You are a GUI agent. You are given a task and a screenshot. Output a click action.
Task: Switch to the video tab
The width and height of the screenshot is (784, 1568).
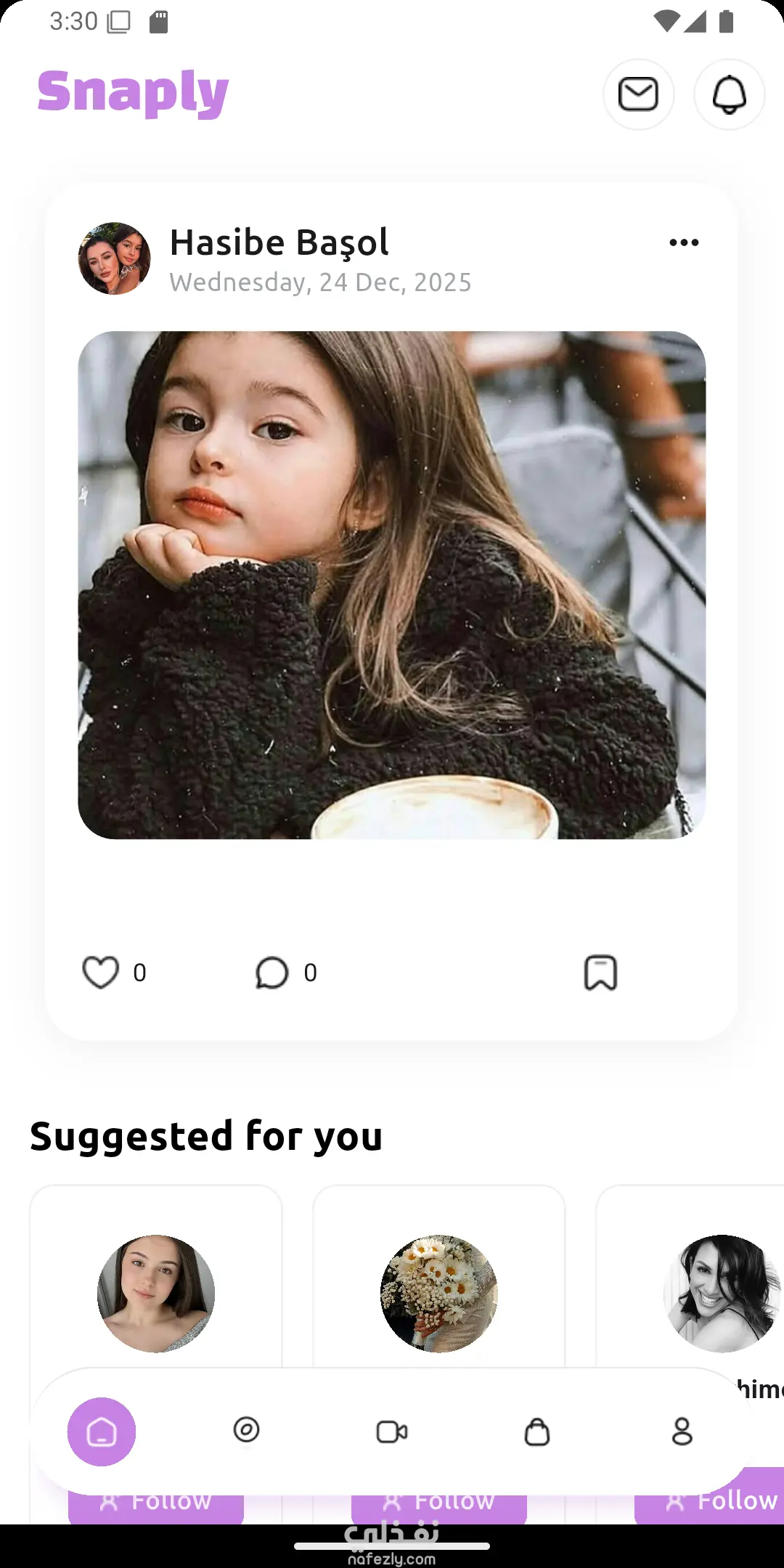392,1432
